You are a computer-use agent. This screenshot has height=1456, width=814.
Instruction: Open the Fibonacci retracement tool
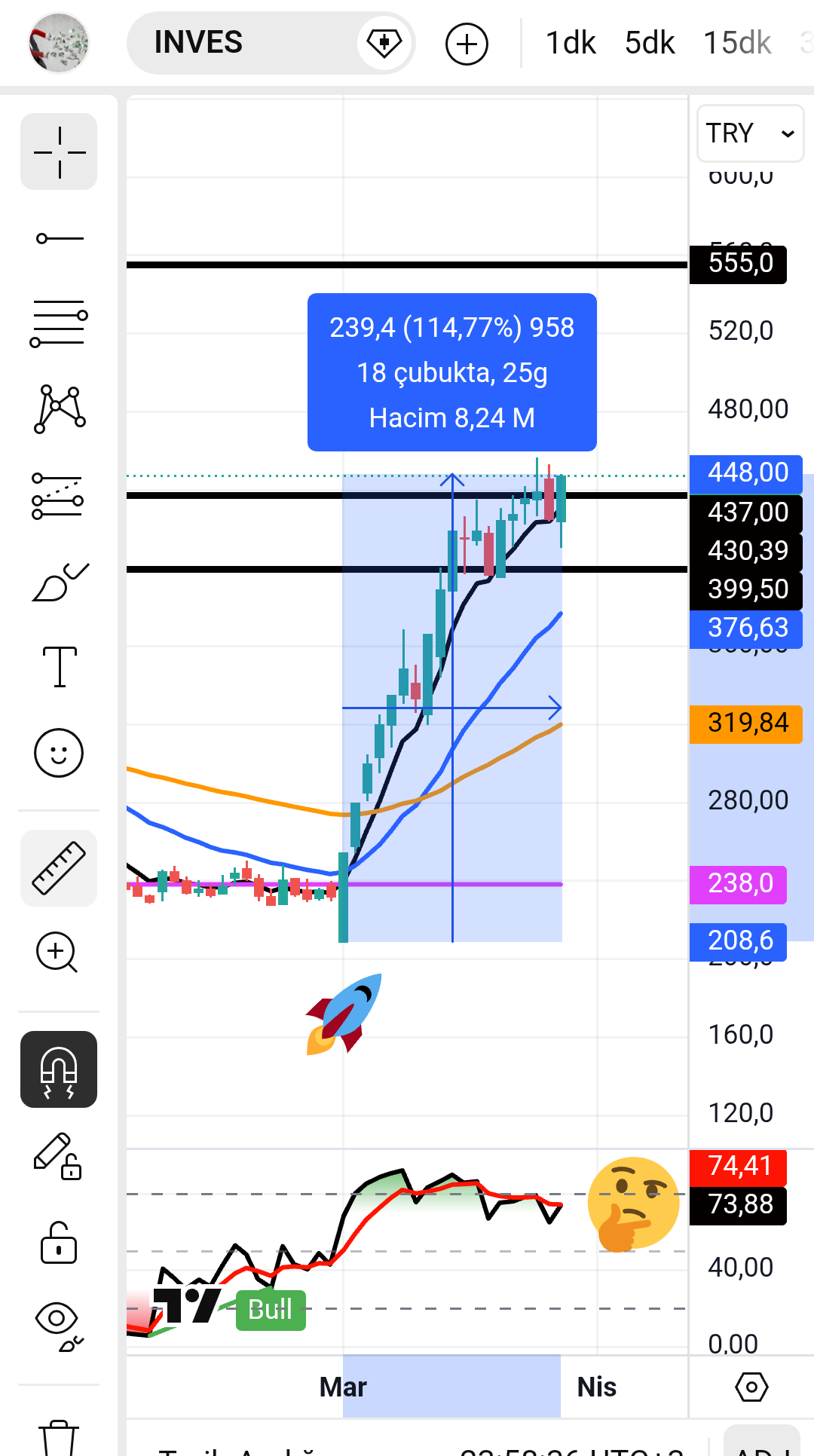59,324
